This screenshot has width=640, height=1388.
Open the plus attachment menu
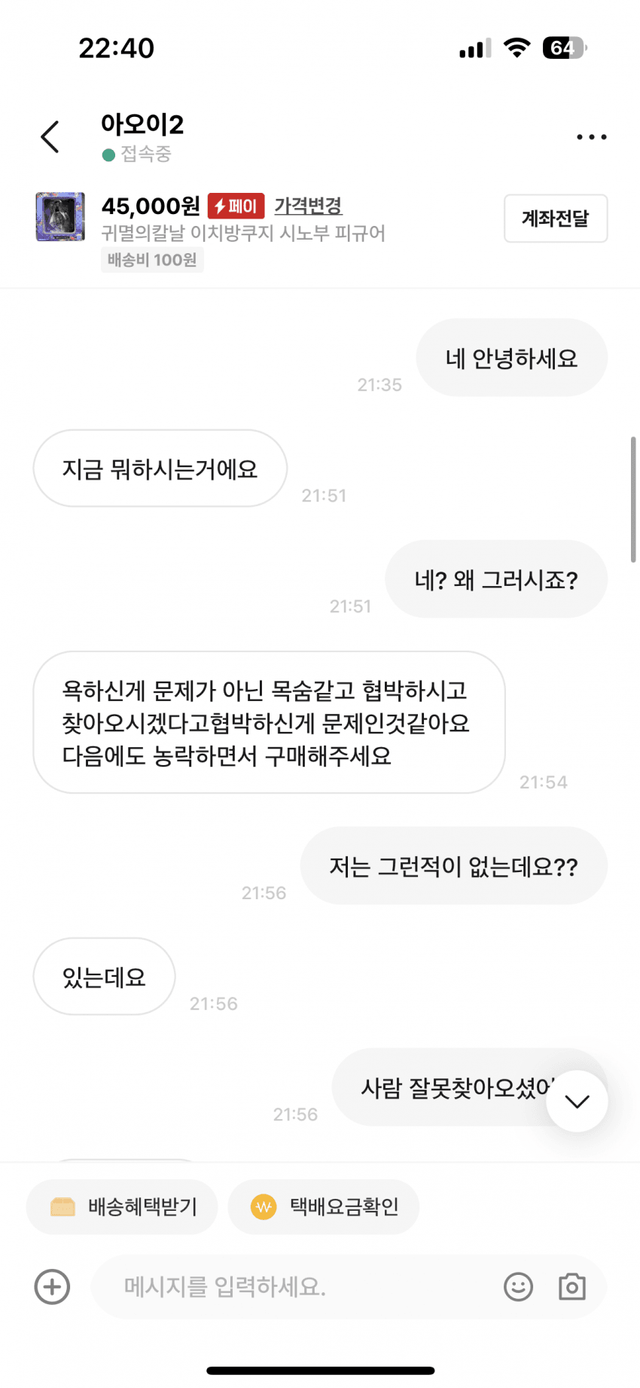[52, 1286]
